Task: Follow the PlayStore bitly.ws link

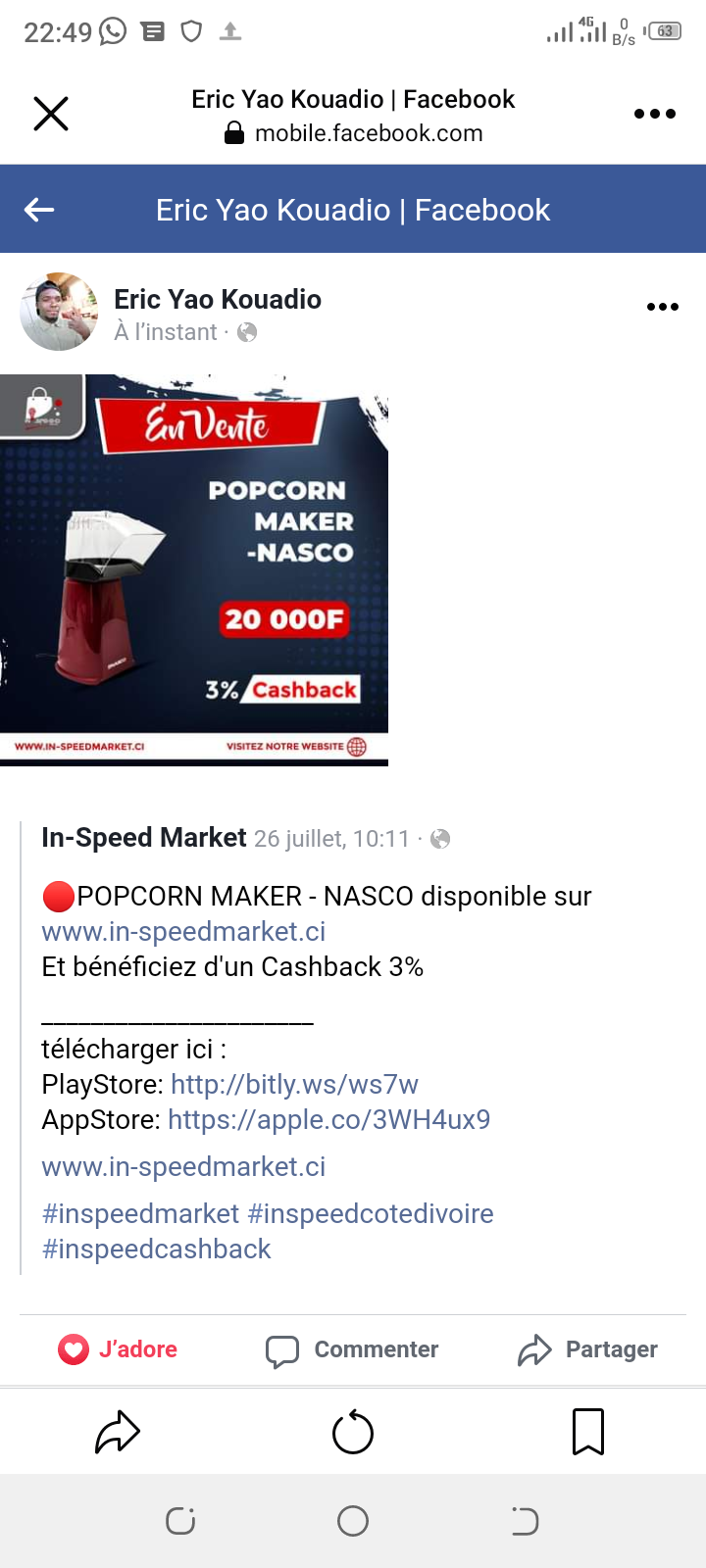Action: [x=294, y=1085]
